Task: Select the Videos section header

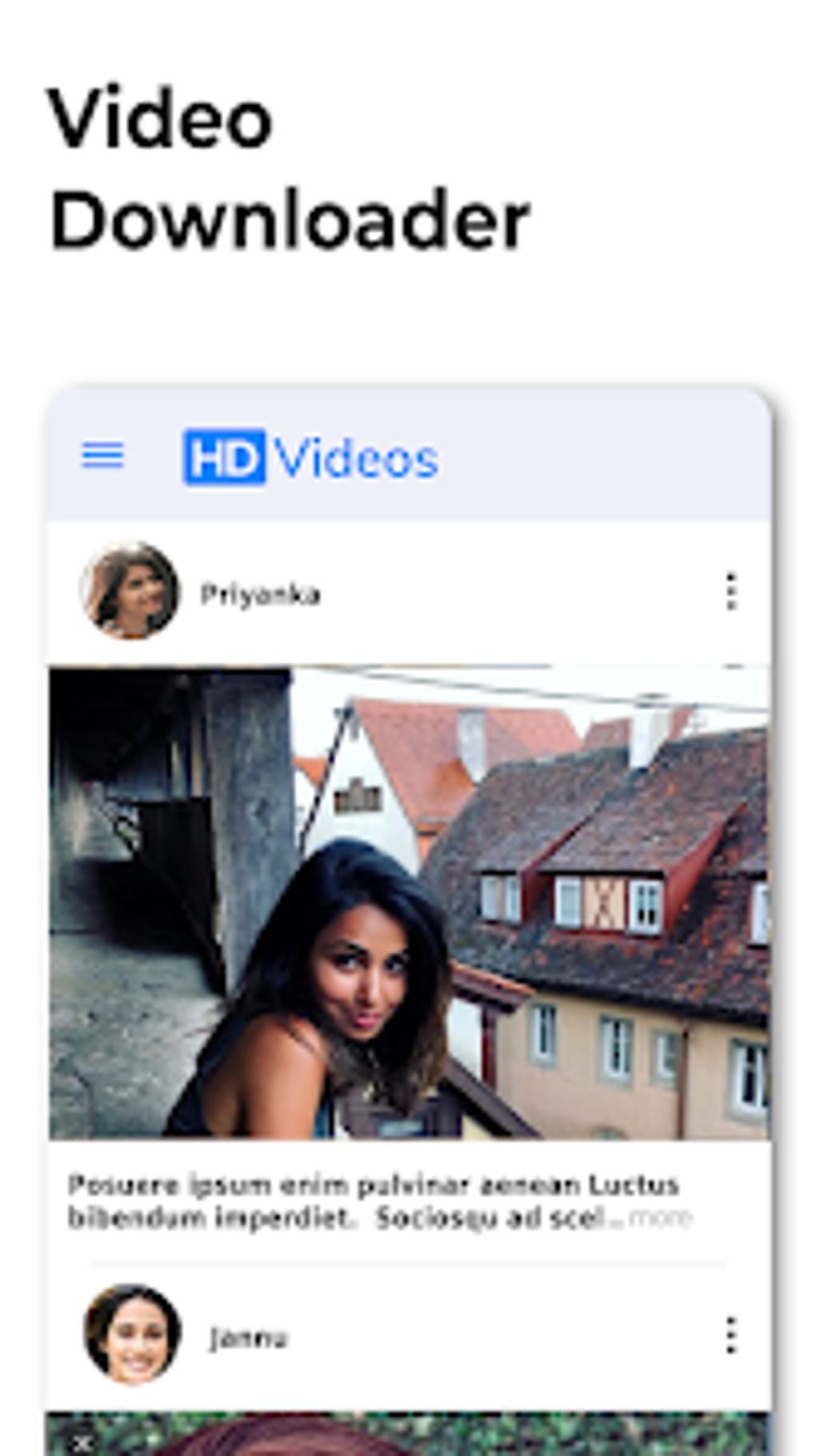Action: [358, 457]
